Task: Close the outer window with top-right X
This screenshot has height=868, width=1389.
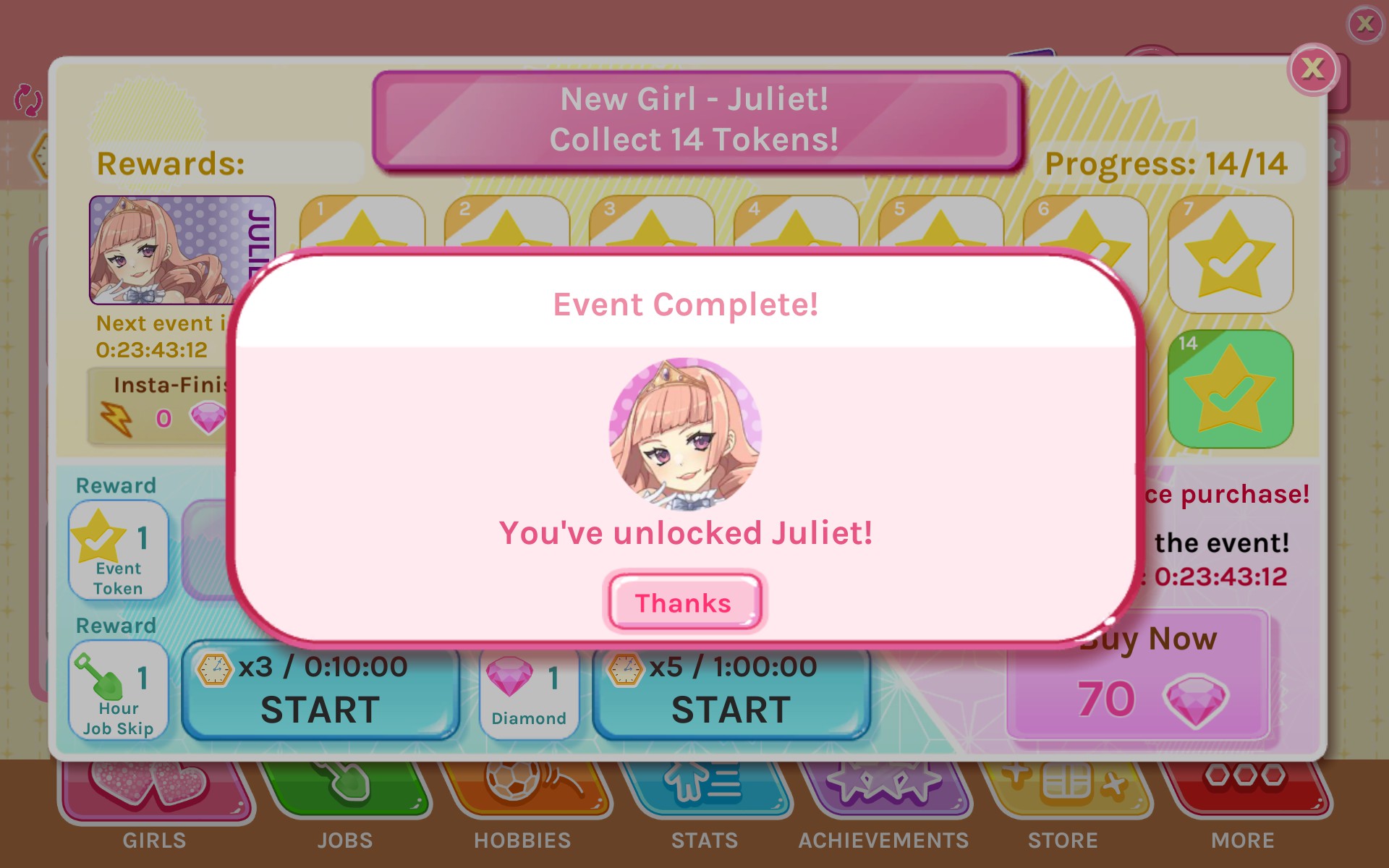Action: click(1365, 24)
